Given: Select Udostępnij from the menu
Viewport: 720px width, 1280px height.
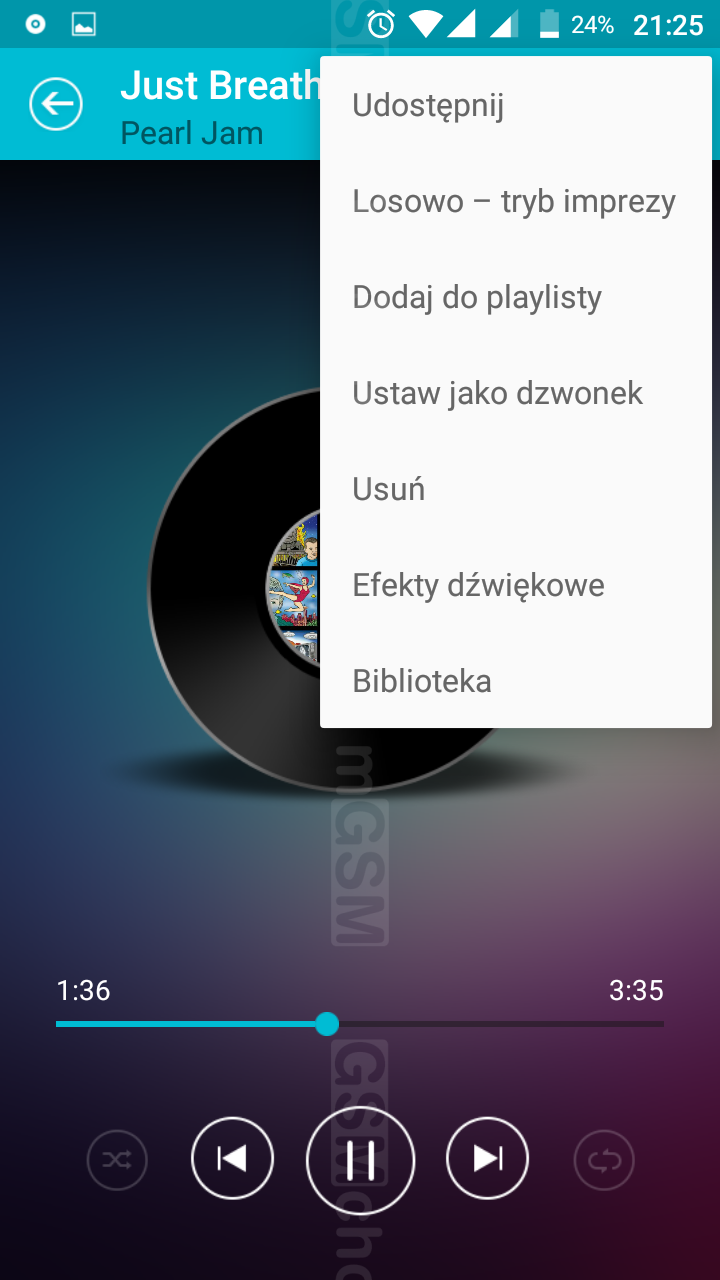Looking at the screenshot, I should 428,105.
